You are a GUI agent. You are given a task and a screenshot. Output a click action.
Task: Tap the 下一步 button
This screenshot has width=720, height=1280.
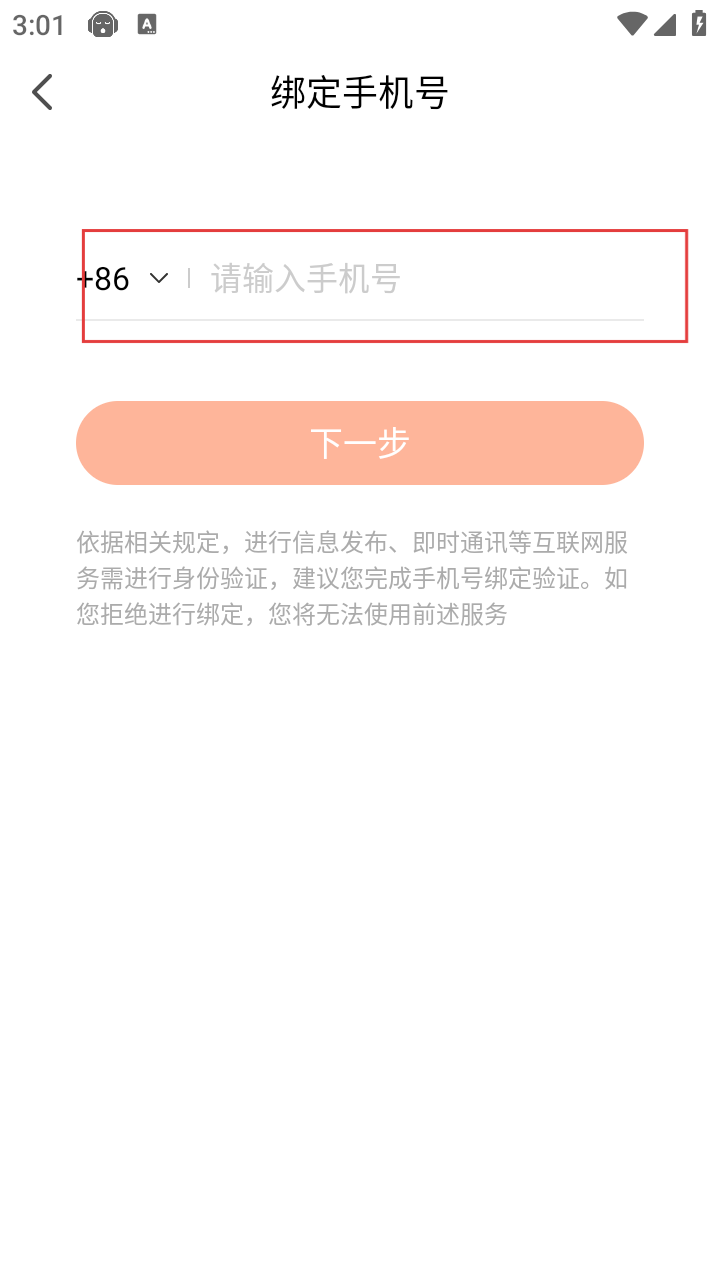(360, 443)
